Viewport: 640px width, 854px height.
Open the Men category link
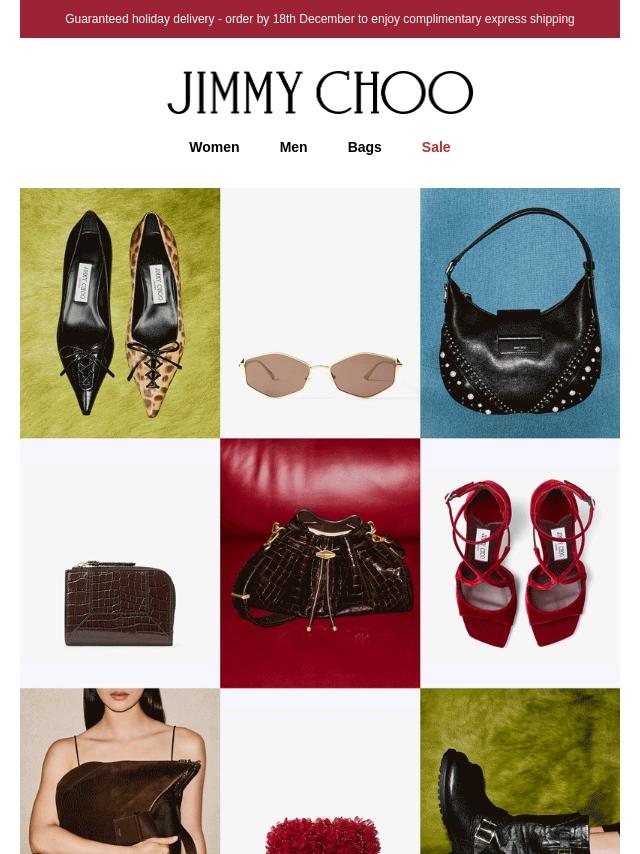click(293, 147)
